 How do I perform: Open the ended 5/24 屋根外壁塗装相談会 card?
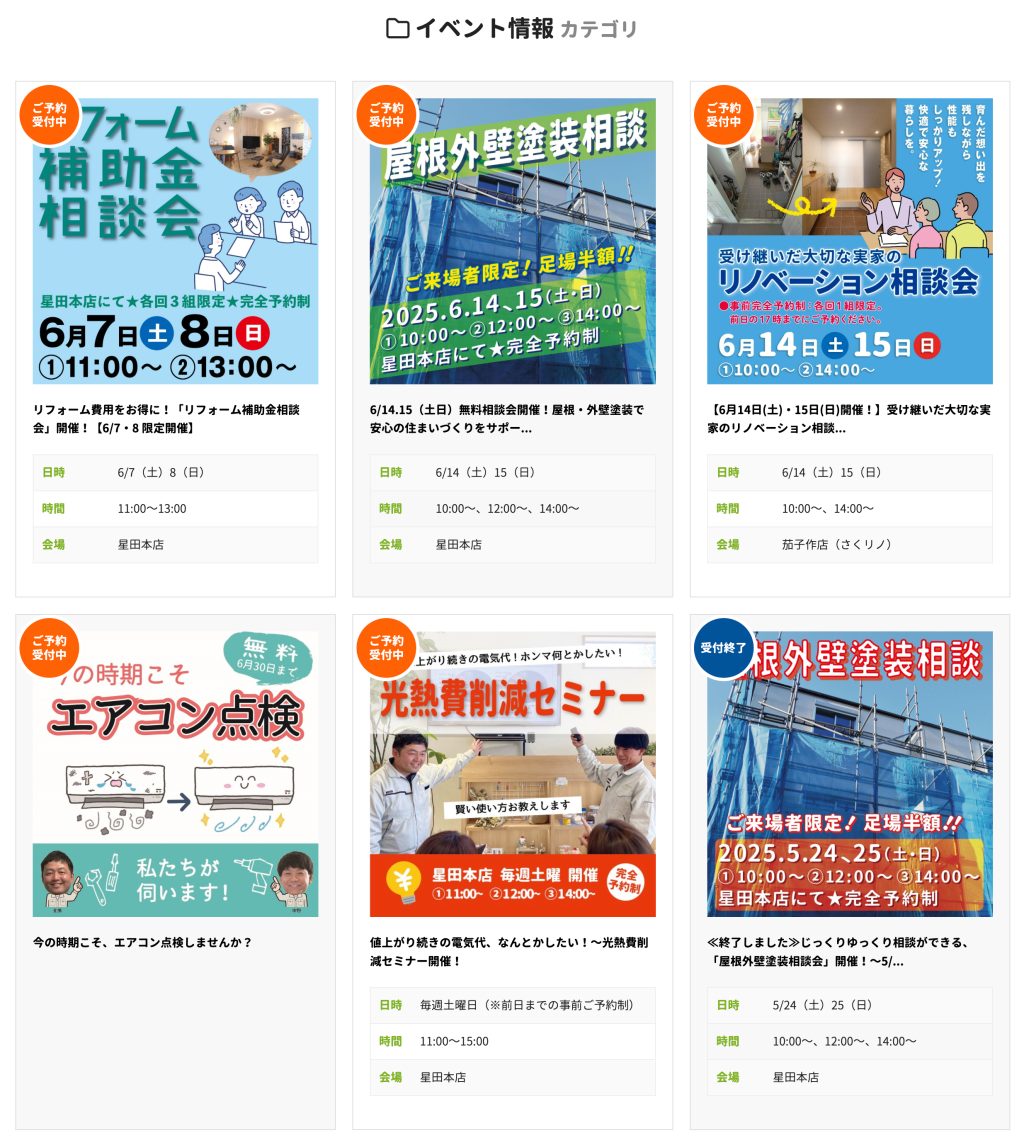pos(849,773)
